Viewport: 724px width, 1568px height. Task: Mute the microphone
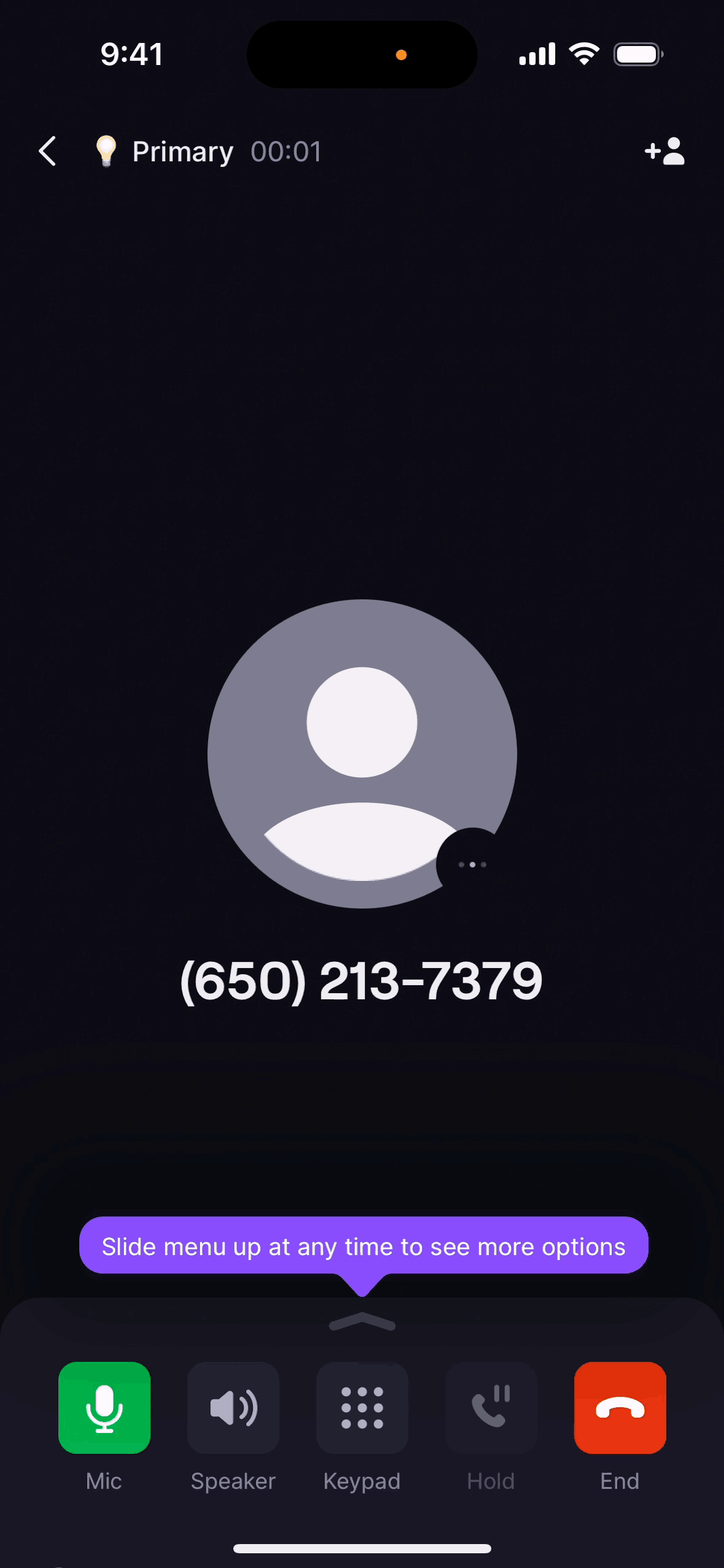click(104, 1408)
